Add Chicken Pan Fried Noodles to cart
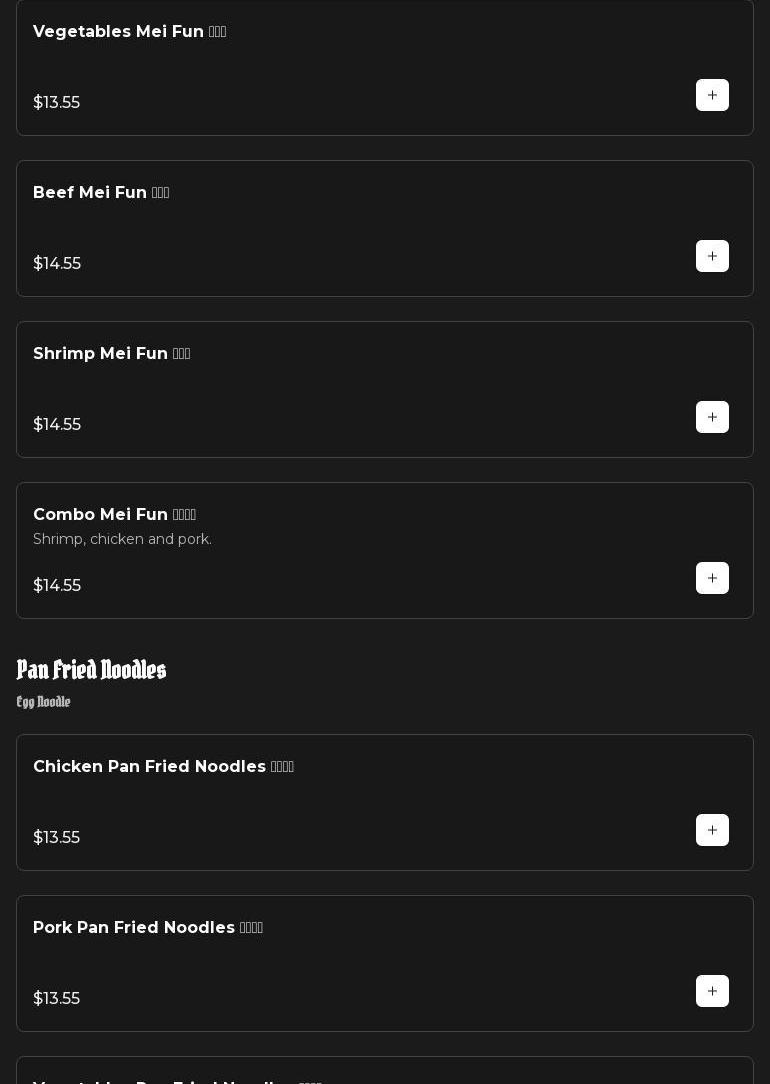This screenshot has height=1084, width=770. tap(712, 830)
